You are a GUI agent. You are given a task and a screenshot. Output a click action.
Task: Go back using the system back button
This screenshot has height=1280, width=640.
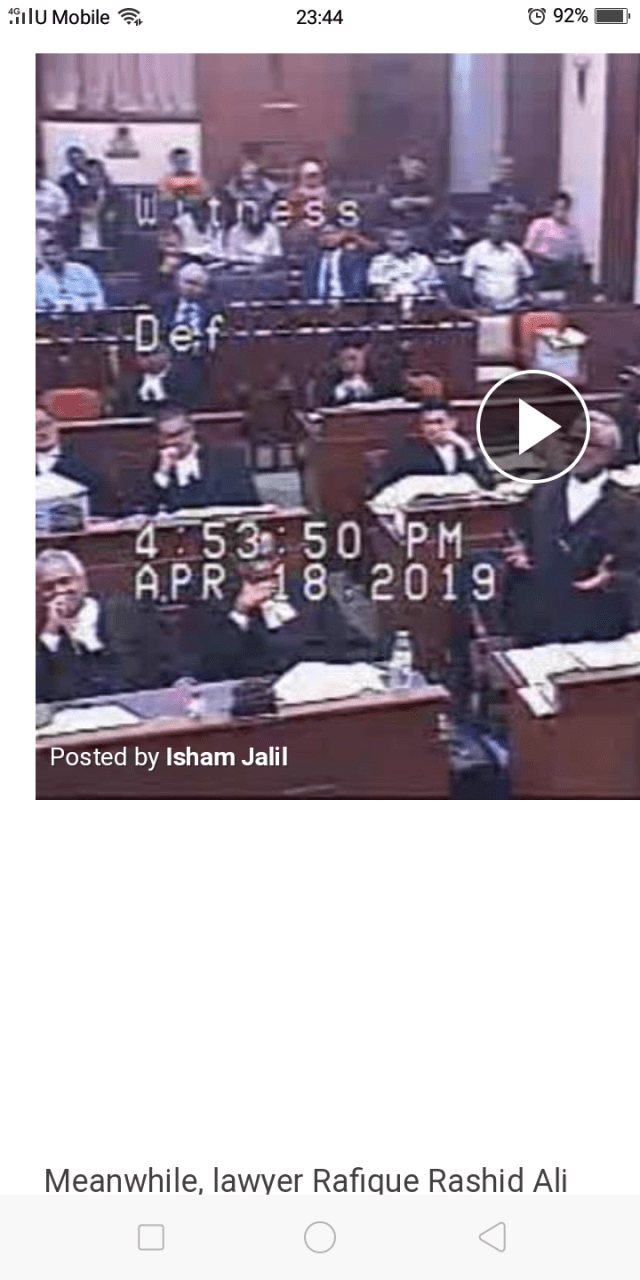click(x=492, y=1237)
